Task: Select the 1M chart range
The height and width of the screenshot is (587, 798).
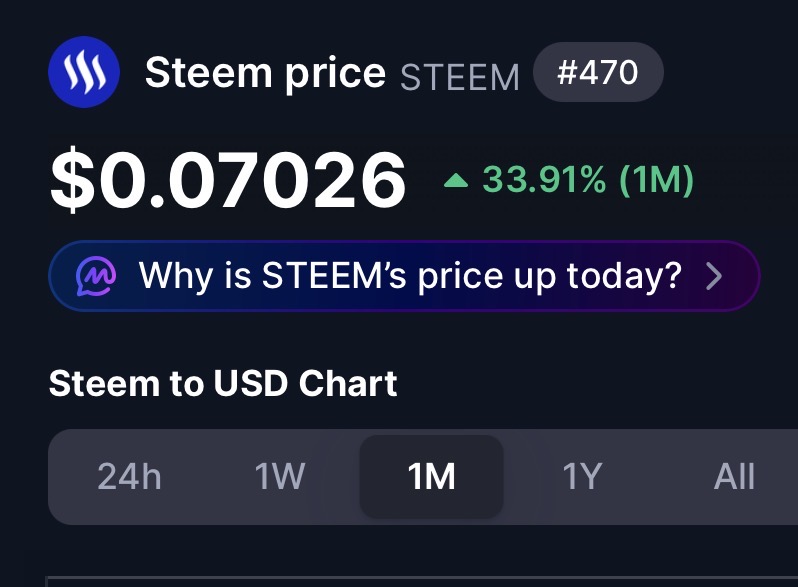Action: 431,477
